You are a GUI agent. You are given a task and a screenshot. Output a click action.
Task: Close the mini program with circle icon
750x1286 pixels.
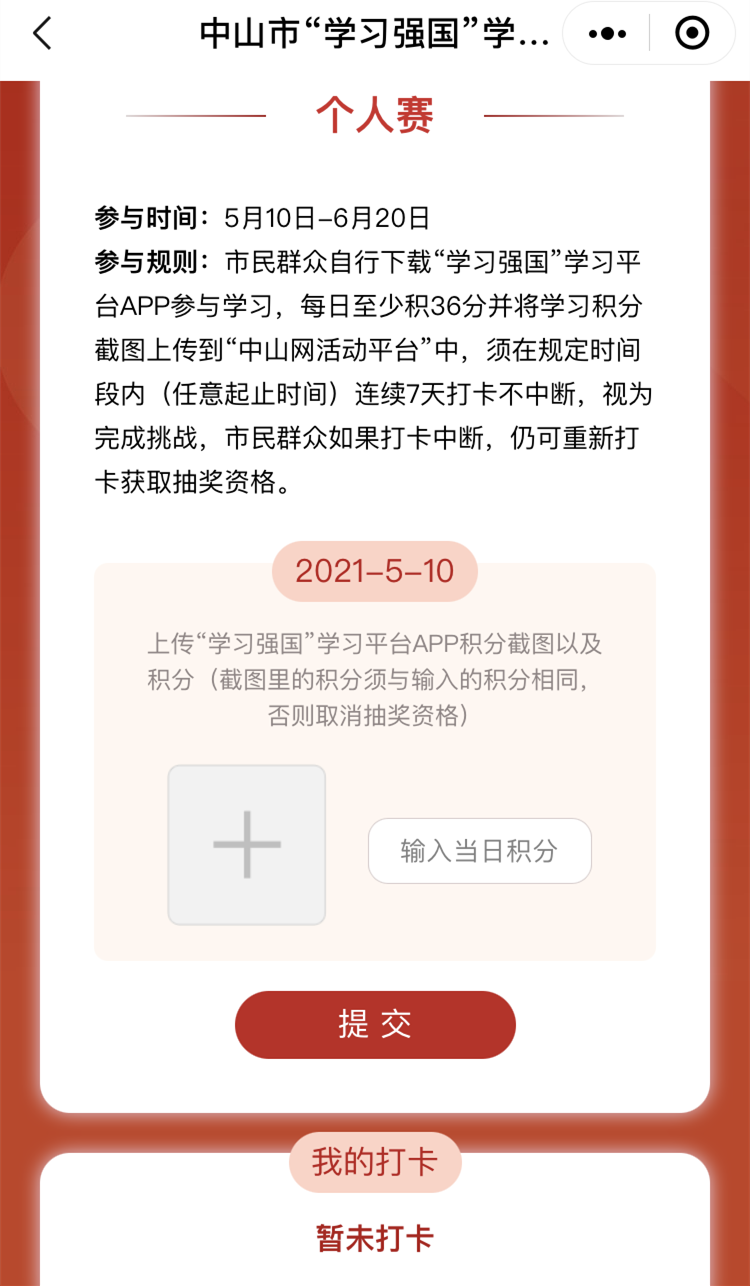click(x=692, y=34)
